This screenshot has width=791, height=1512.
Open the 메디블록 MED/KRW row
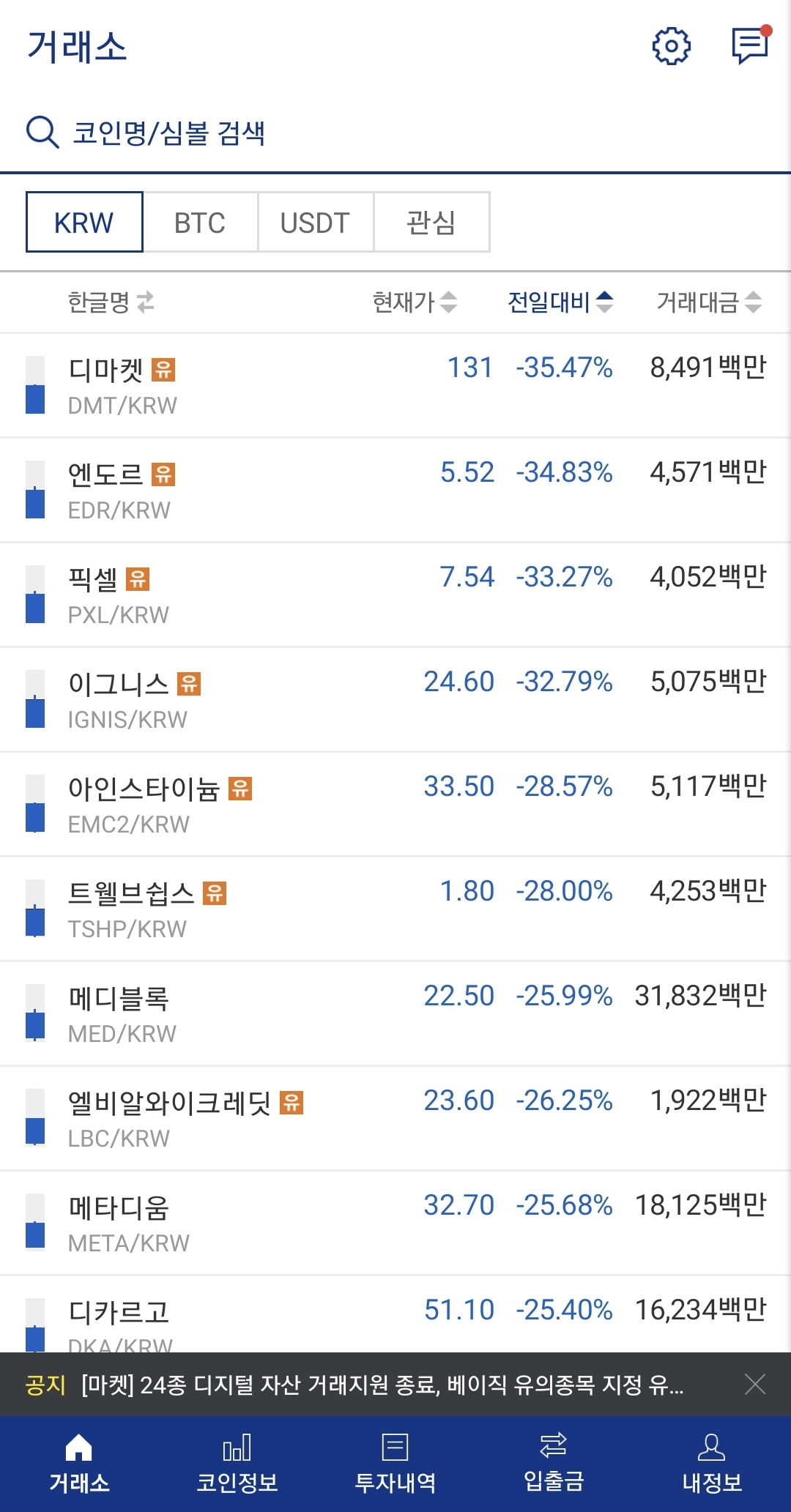click(x=395, y=1014)
